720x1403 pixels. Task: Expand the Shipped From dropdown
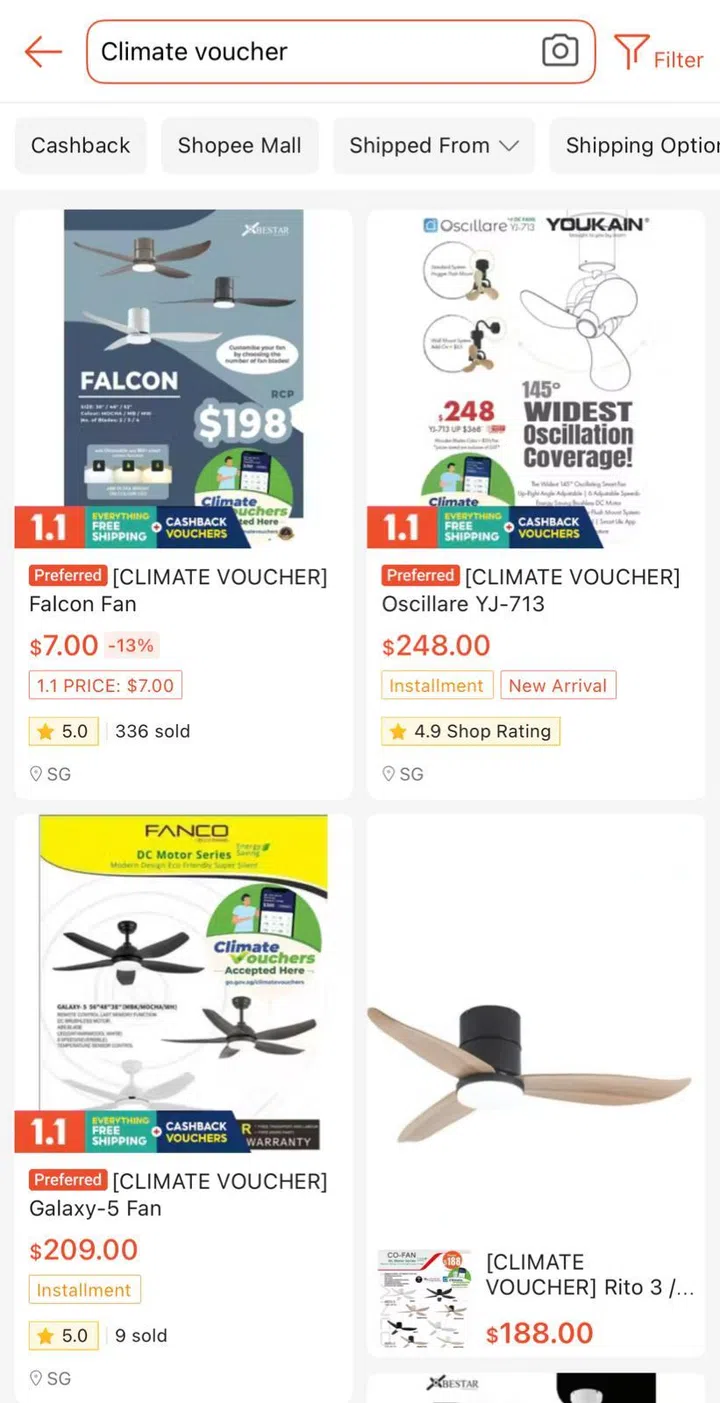433,146
